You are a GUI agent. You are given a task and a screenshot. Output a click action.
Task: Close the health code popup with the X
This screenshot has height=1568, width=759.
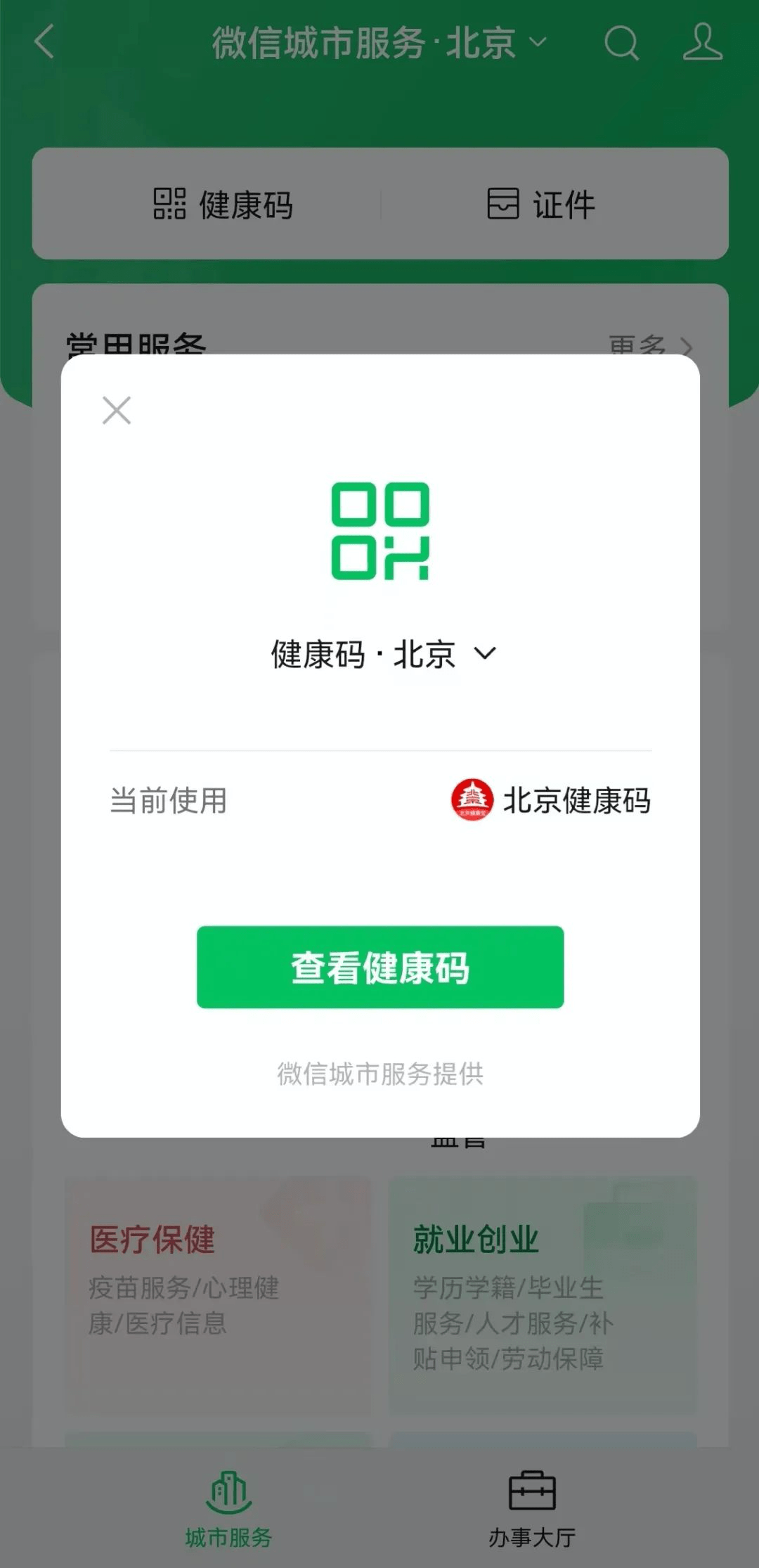coord(116,411)
